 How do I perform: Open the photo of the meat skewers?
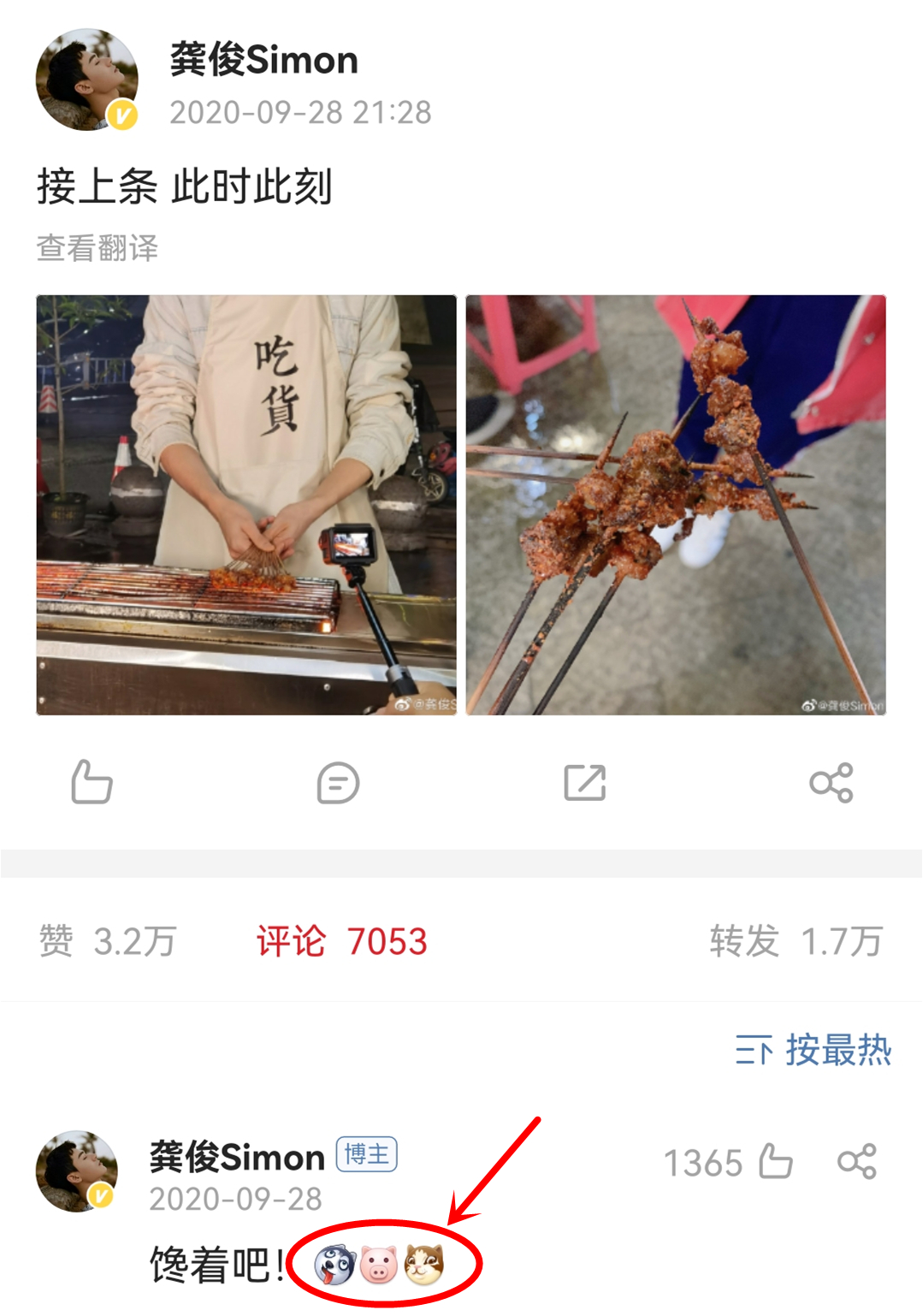point(676,505)
